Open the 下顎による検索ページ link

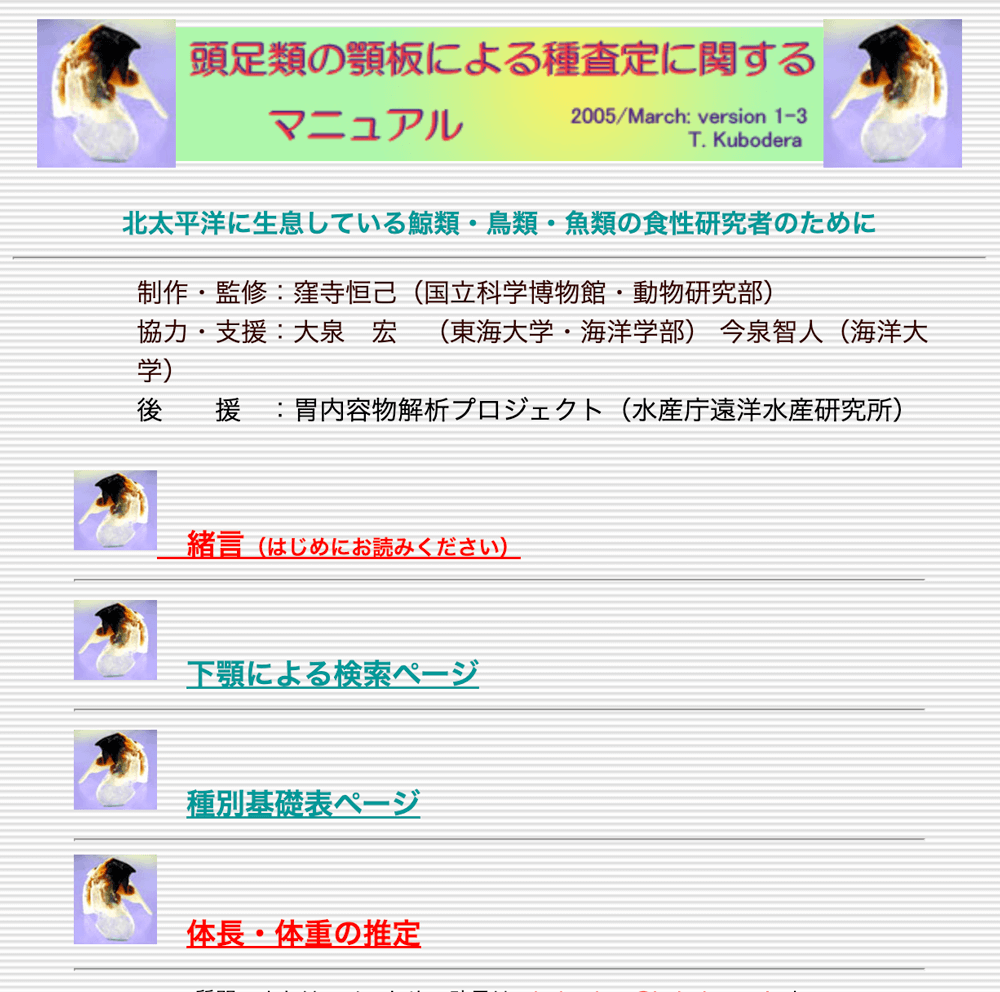pos(332,674)
